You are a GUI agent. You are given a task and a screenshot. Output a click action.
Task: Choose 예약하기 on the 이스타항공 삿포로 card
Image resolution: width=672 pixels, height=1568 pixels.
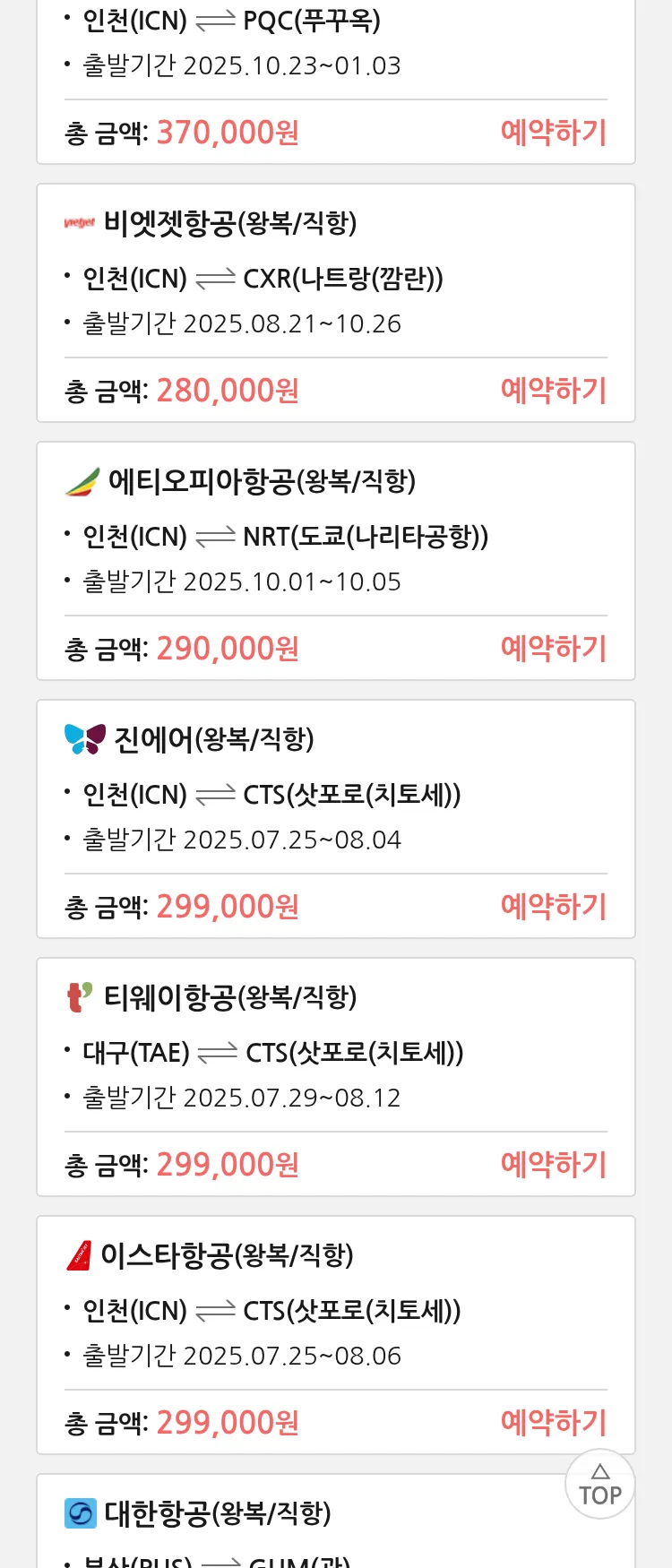(553, 1423)
